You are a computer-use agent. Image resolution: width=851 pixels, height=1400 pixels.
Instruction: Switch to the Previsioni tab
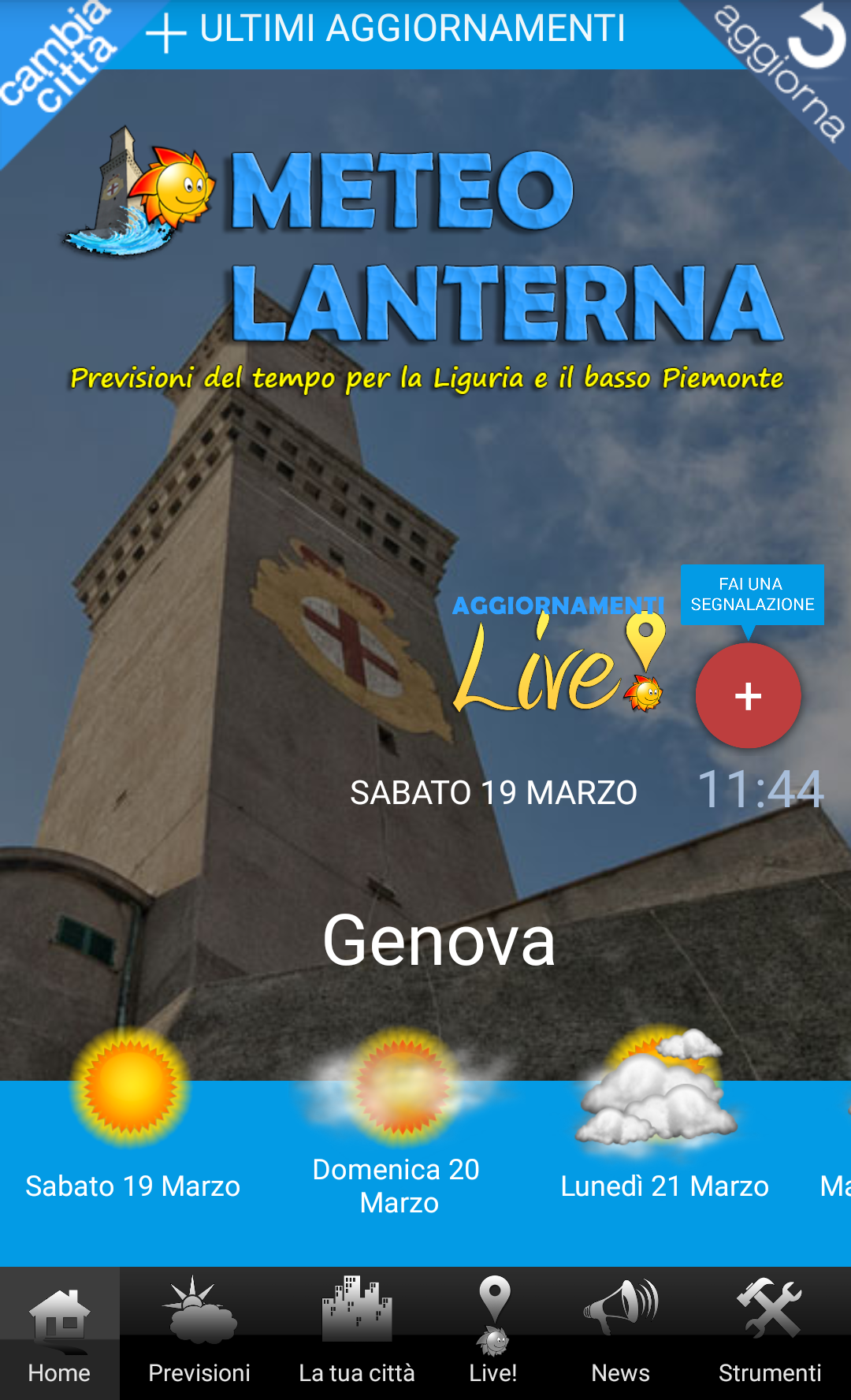coord(199,1334)
